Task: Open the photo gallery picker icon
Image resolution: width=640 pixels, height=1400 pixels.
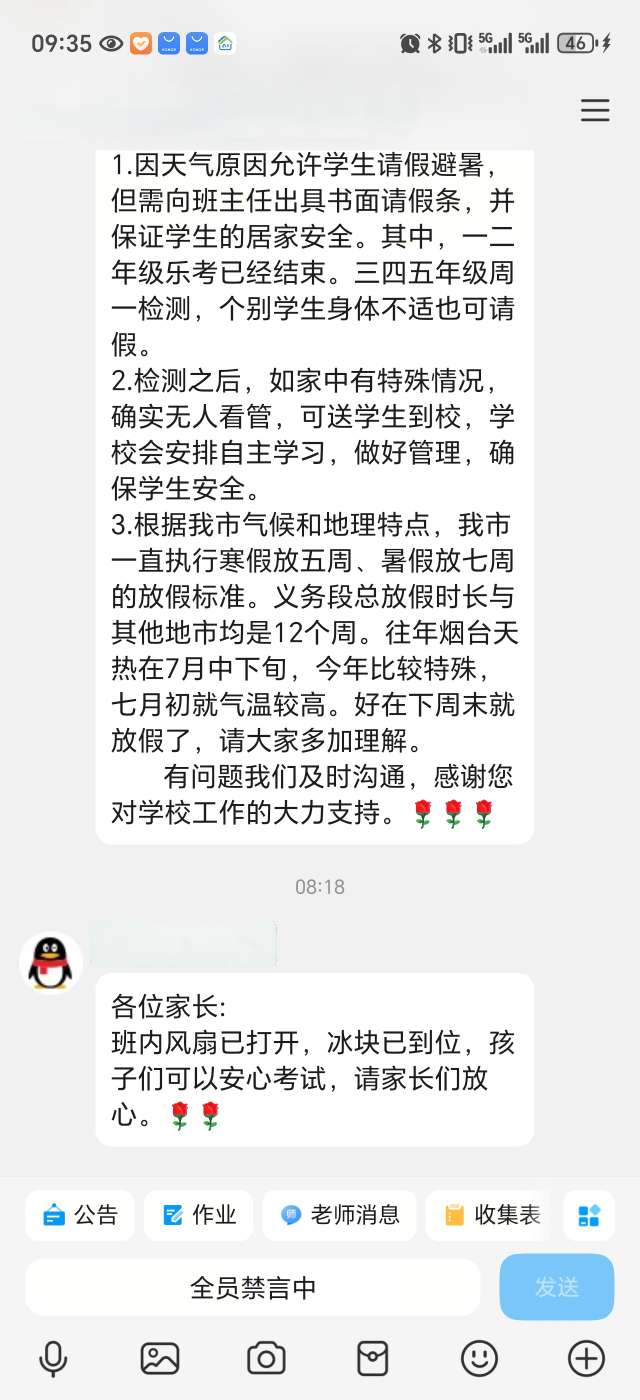Action: pyautogui.click(x=160, y=1358)
